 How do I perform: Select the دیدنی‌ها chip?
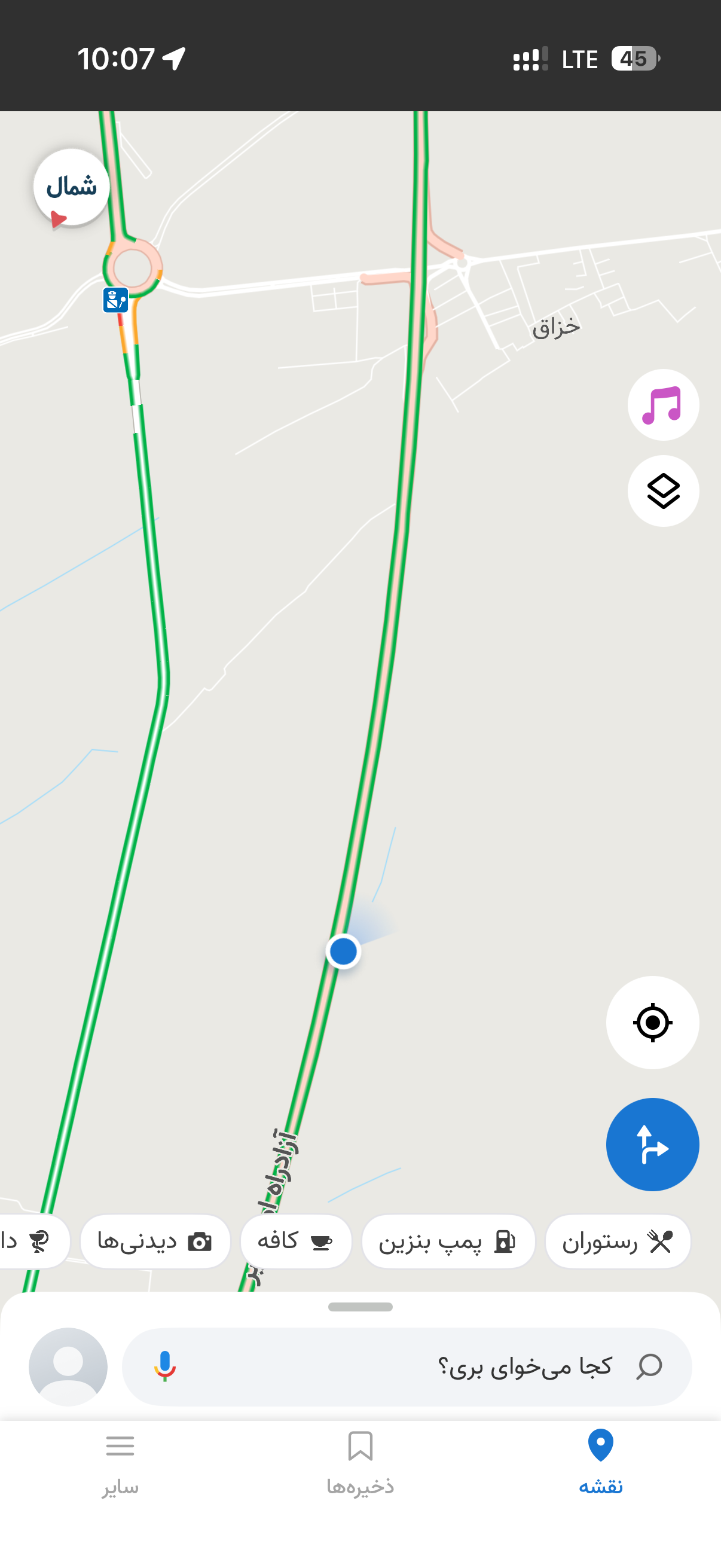(155, 1241)
